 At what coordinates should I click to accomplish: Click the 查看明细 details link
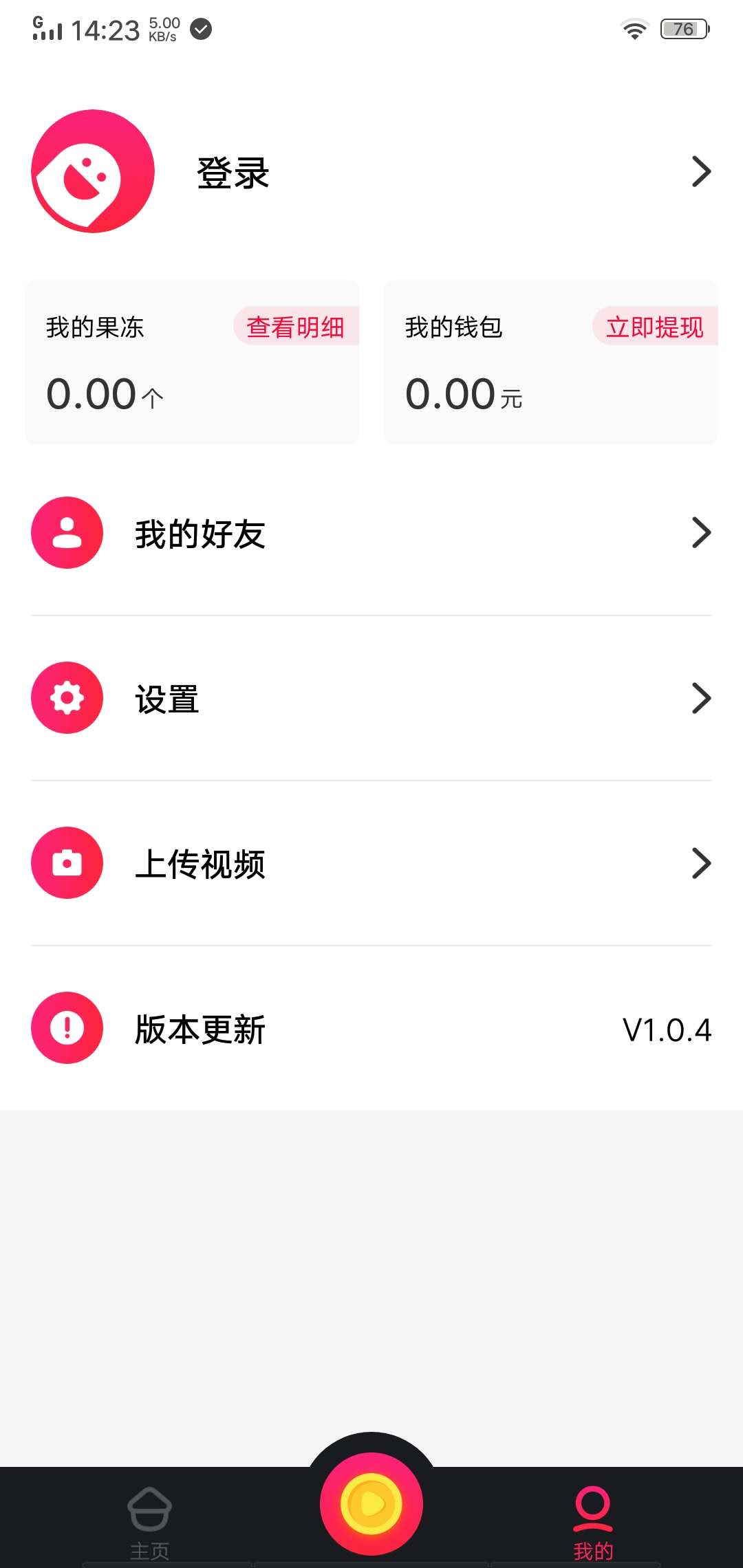296,327
